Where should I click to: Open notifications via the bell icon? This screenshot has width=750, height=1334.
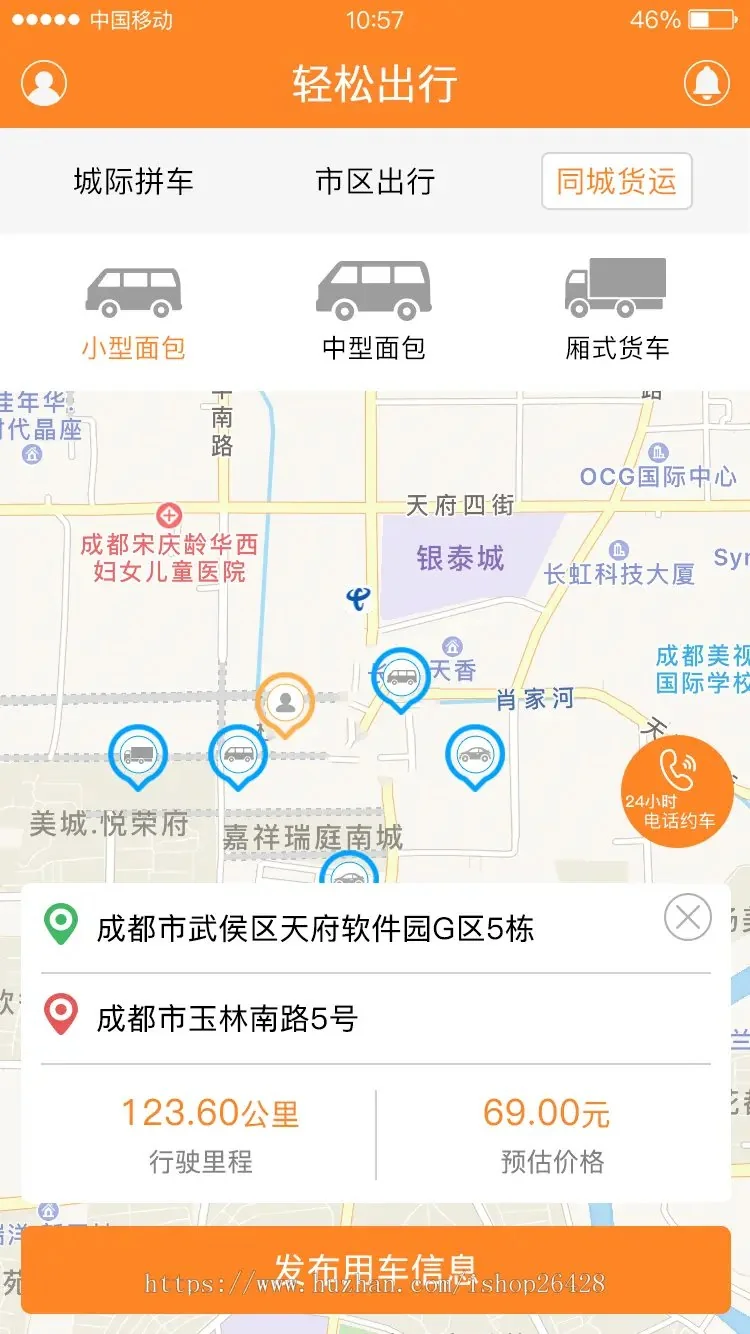708,84
